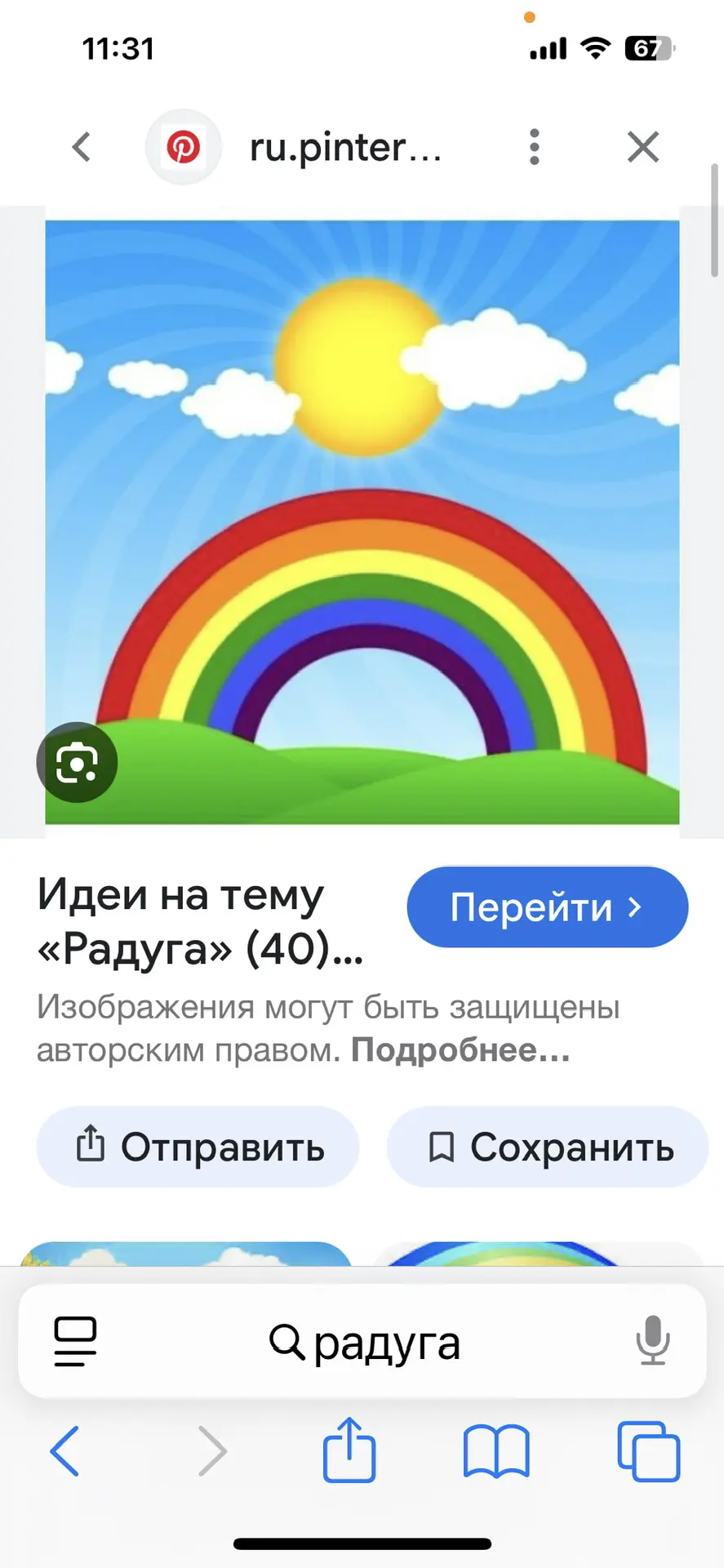
Task: Search this image with Lens icon
Action: pyautogui.click(x=77, y=763)
